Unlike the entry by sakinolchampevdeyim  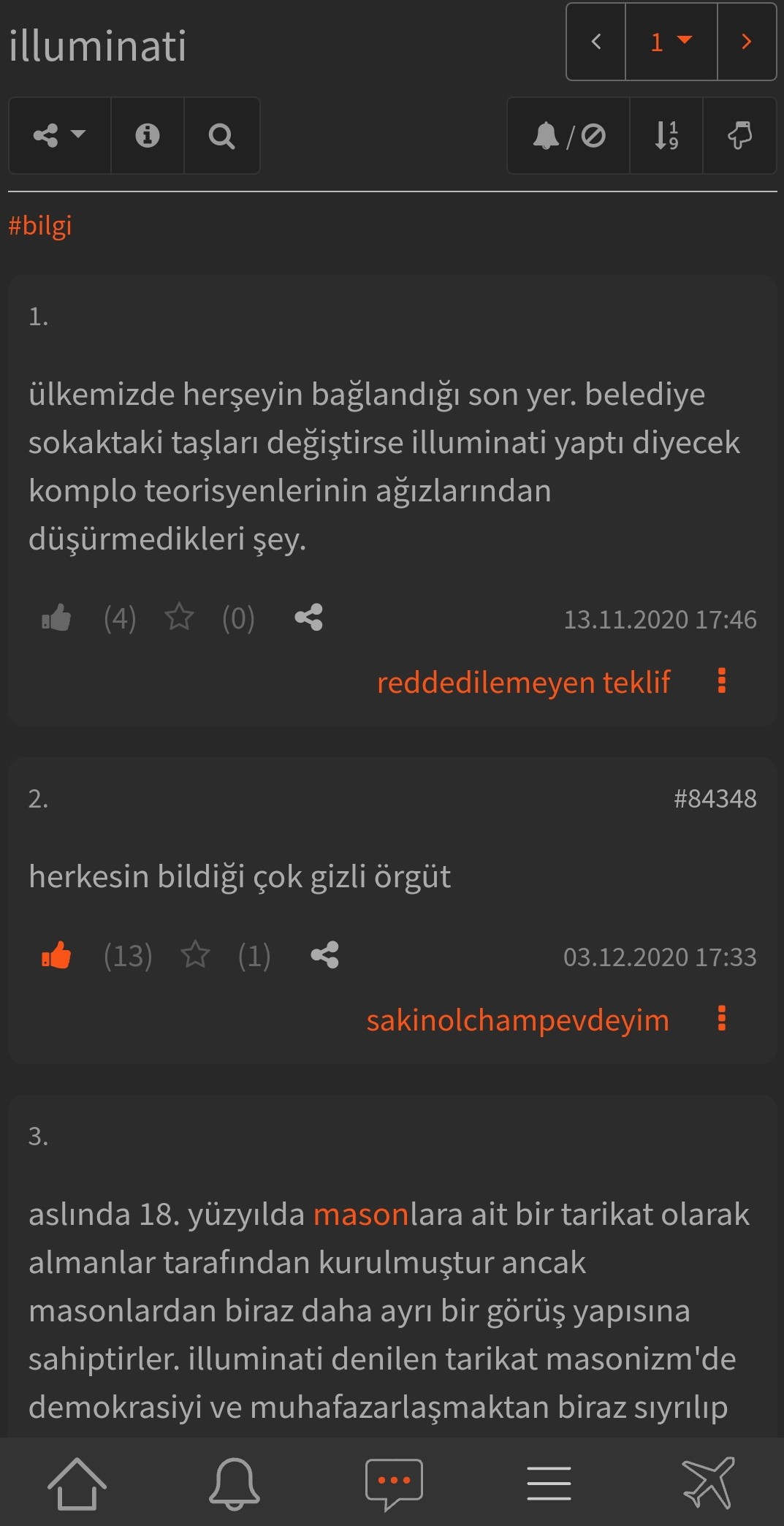(56, 955)
